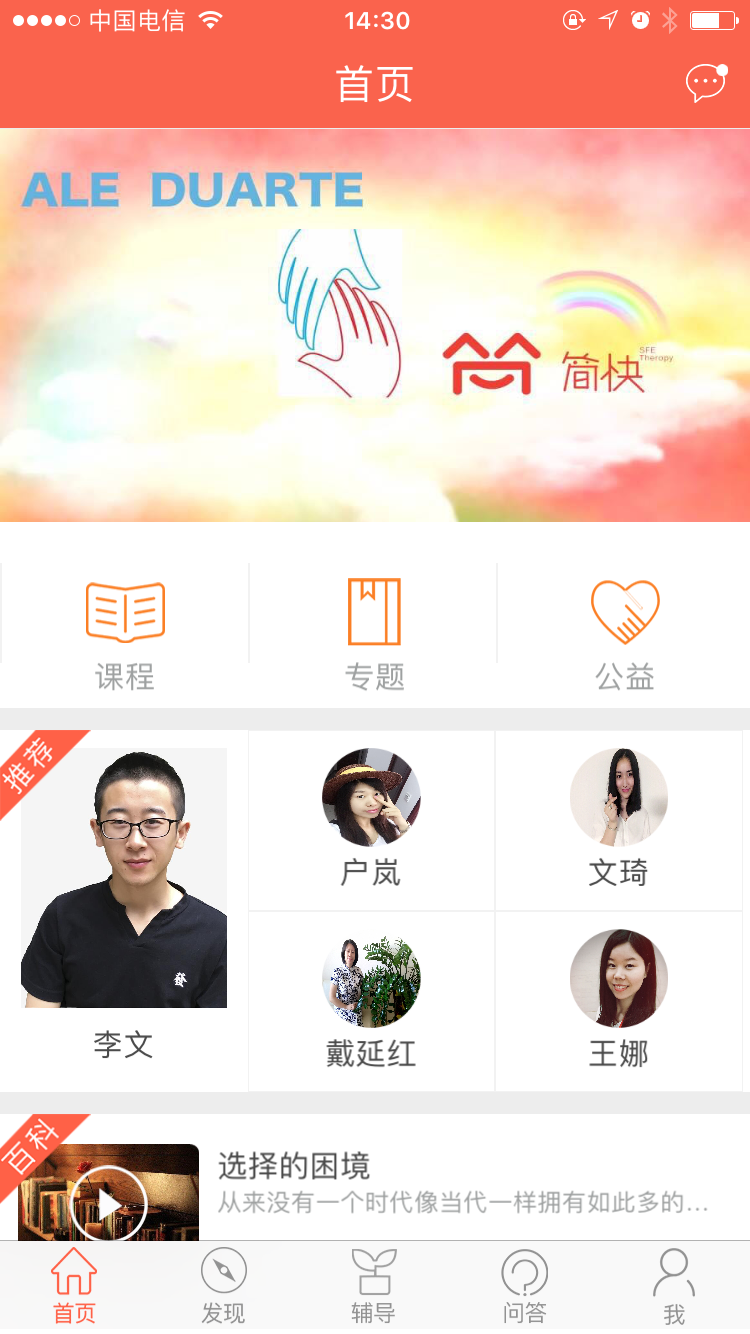
Task: Open the messages chat bubble icon
Action: coord(705,83)
